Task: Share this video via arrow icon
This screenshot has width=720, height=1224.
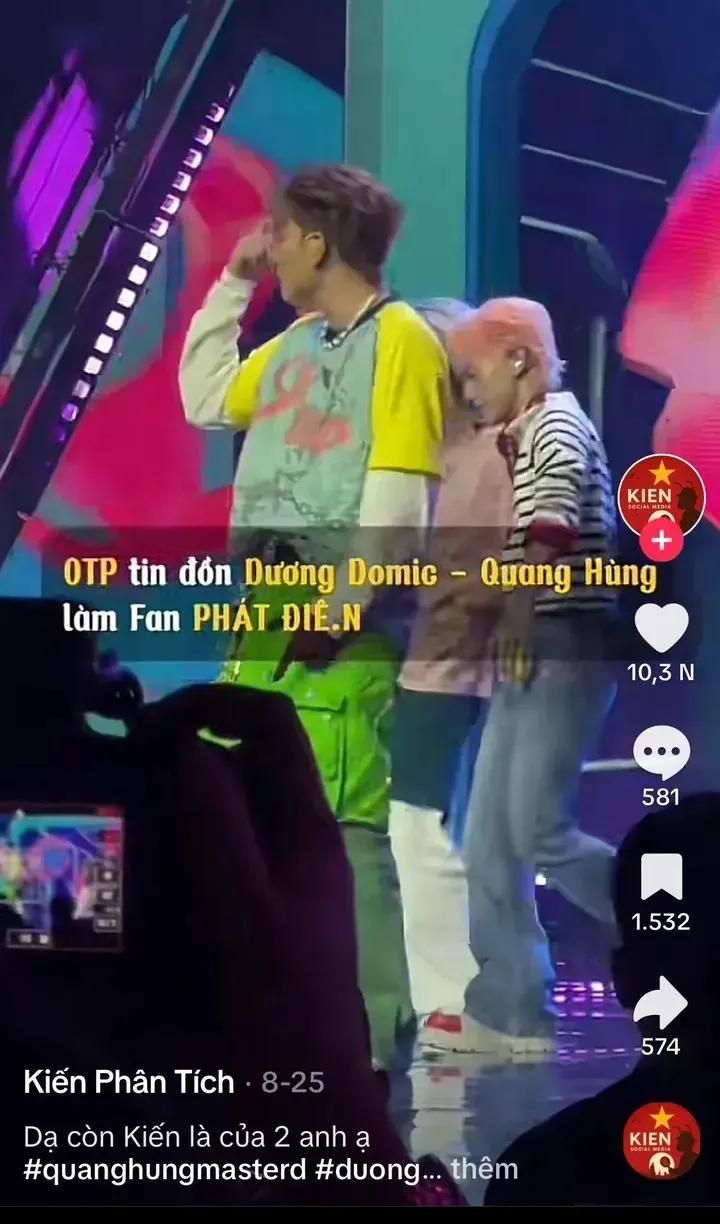Action: [661, 1002]
